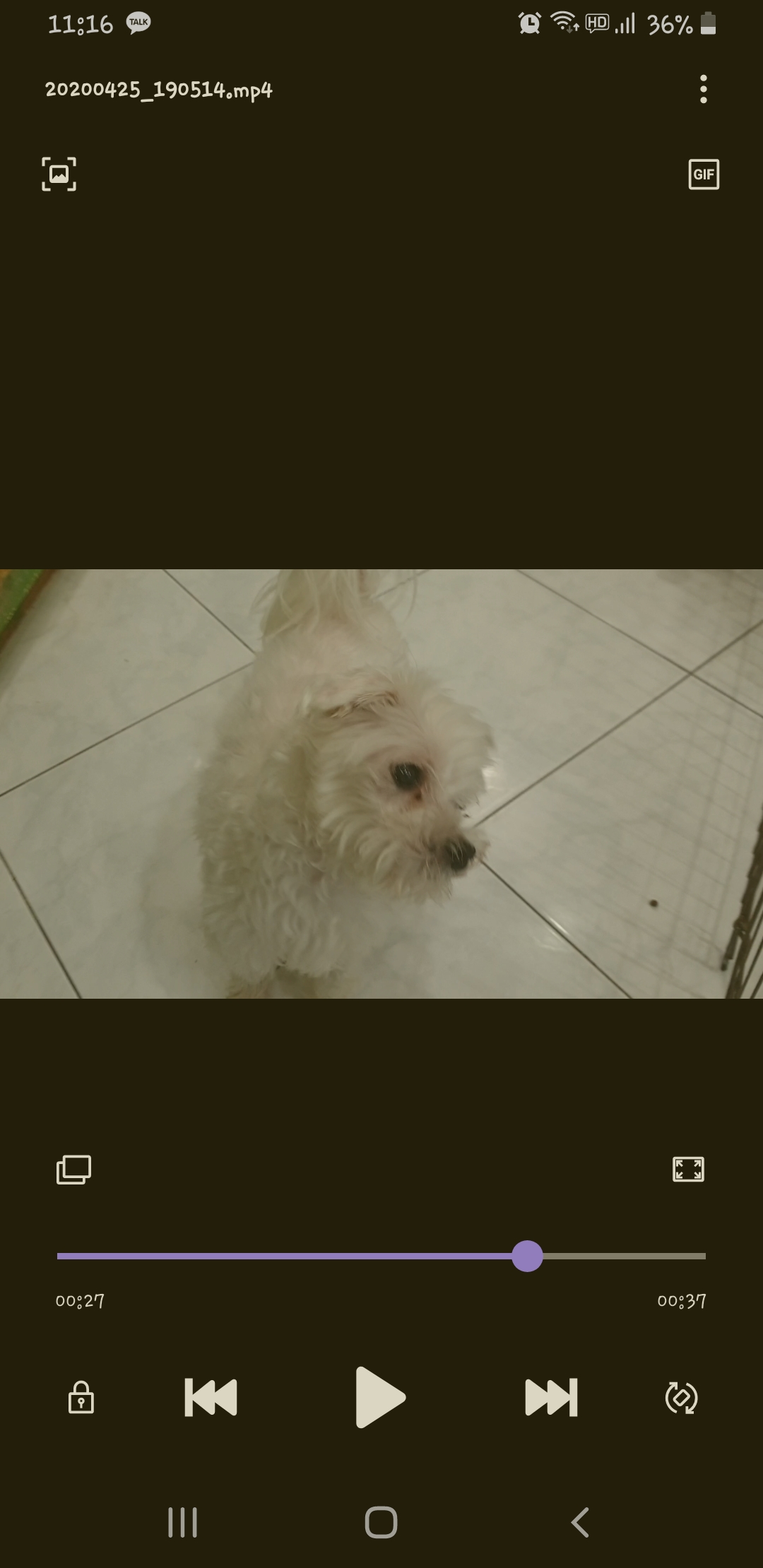Play the video
This screenshot has height=1568, width=763.
click(380, 1397)
